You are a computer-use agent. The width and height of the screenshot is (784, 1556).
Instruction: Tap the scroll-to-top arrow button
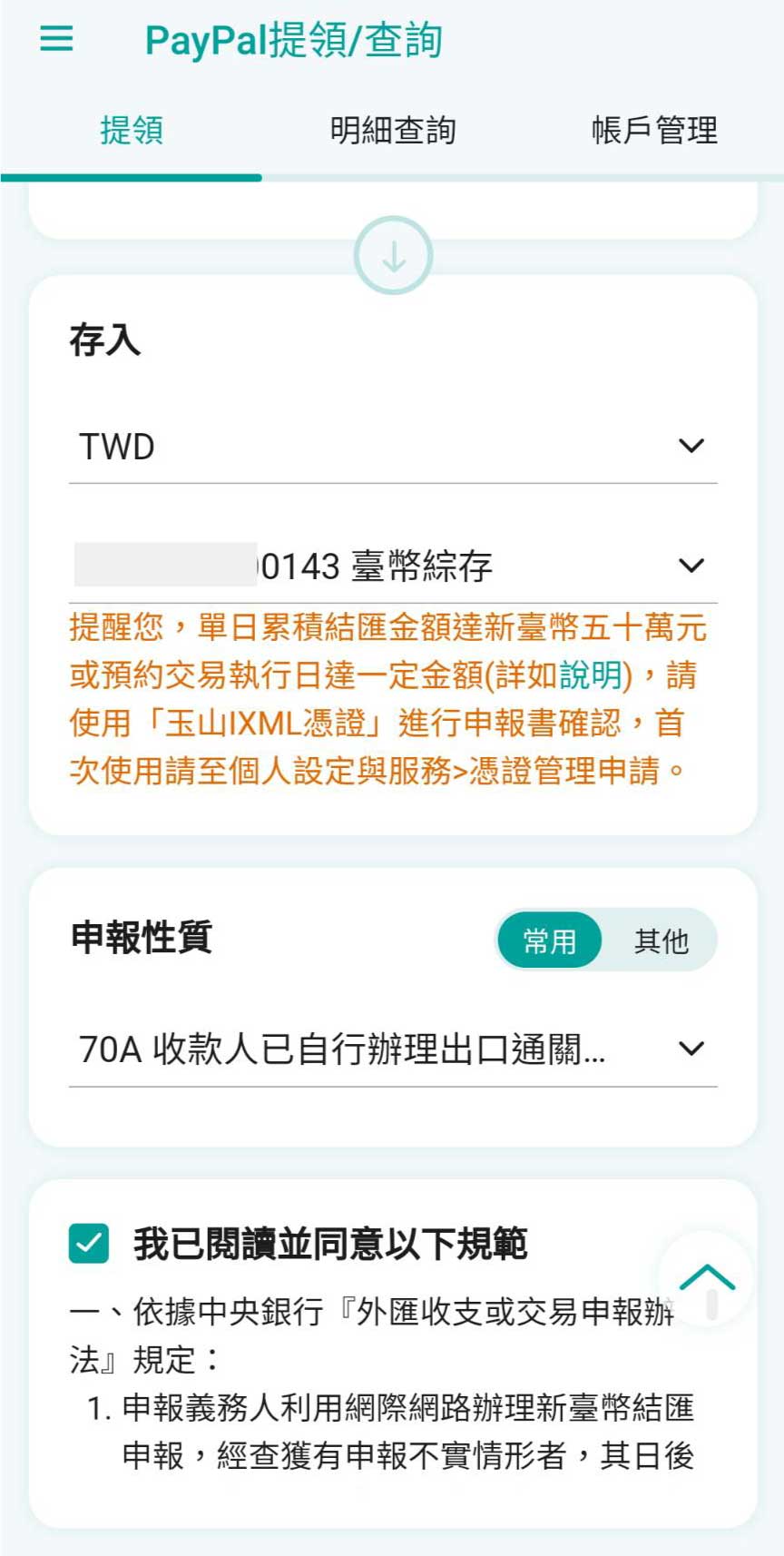pos(706,1278)
